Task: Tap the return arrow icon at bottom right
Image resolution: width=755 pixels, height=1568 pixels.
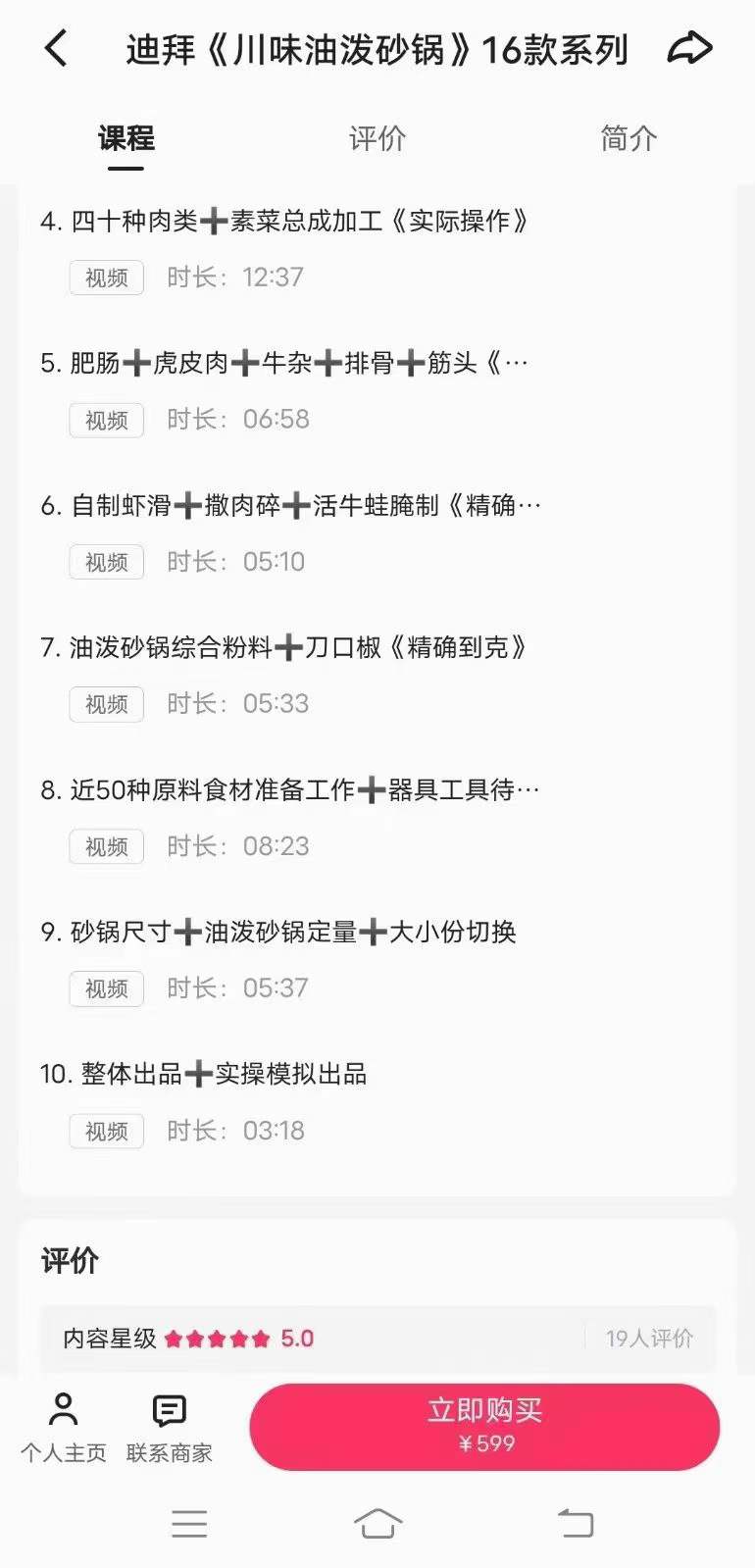Action: tap(577, 1523)
